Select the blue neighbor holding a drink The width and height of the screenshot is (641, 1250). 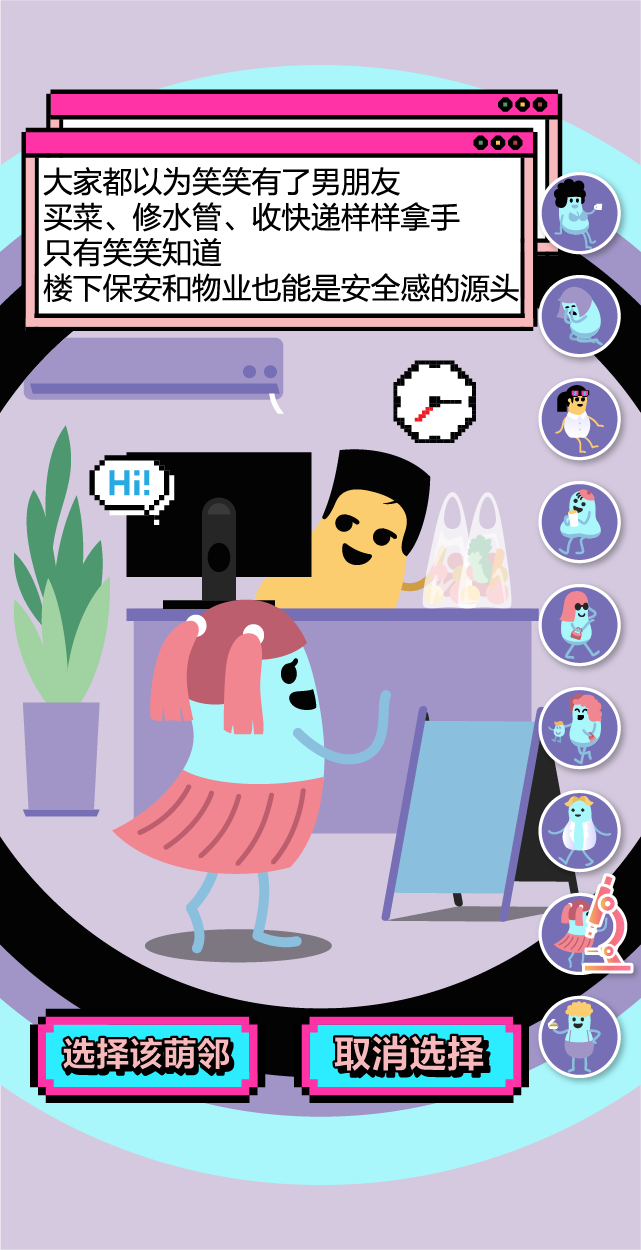579,522
